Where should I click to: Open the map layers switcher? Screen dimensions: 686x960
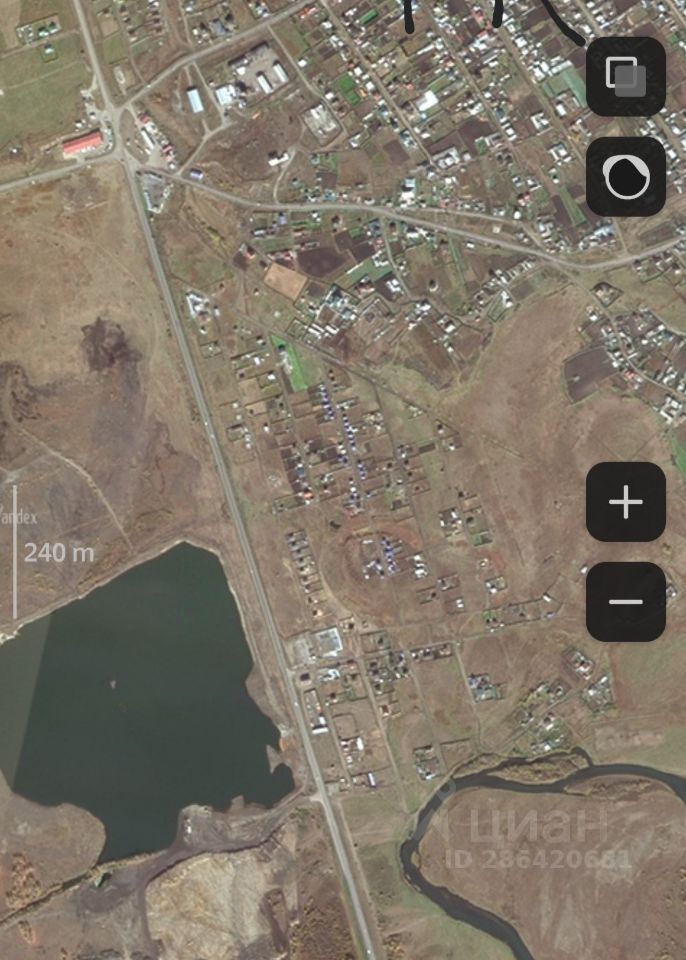[626, 77]
